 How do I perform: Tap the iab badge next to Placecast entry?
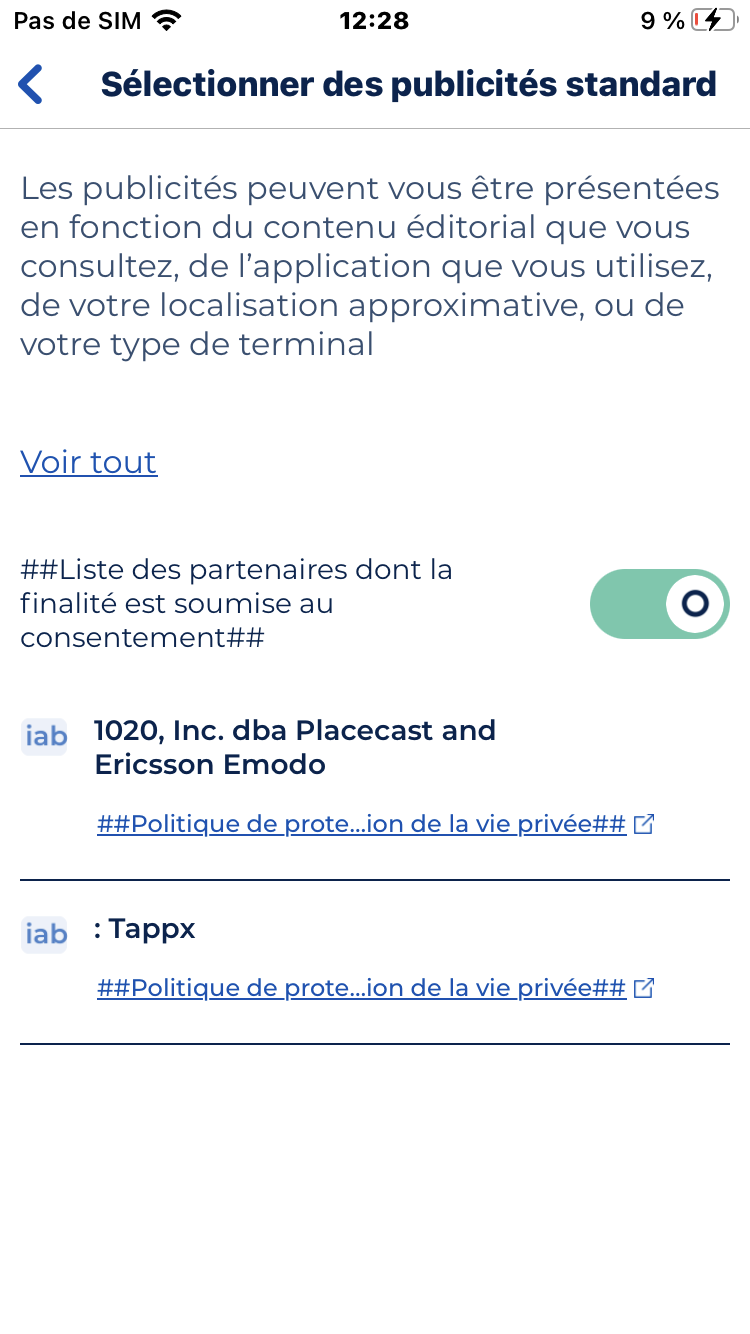click(44, 737)
